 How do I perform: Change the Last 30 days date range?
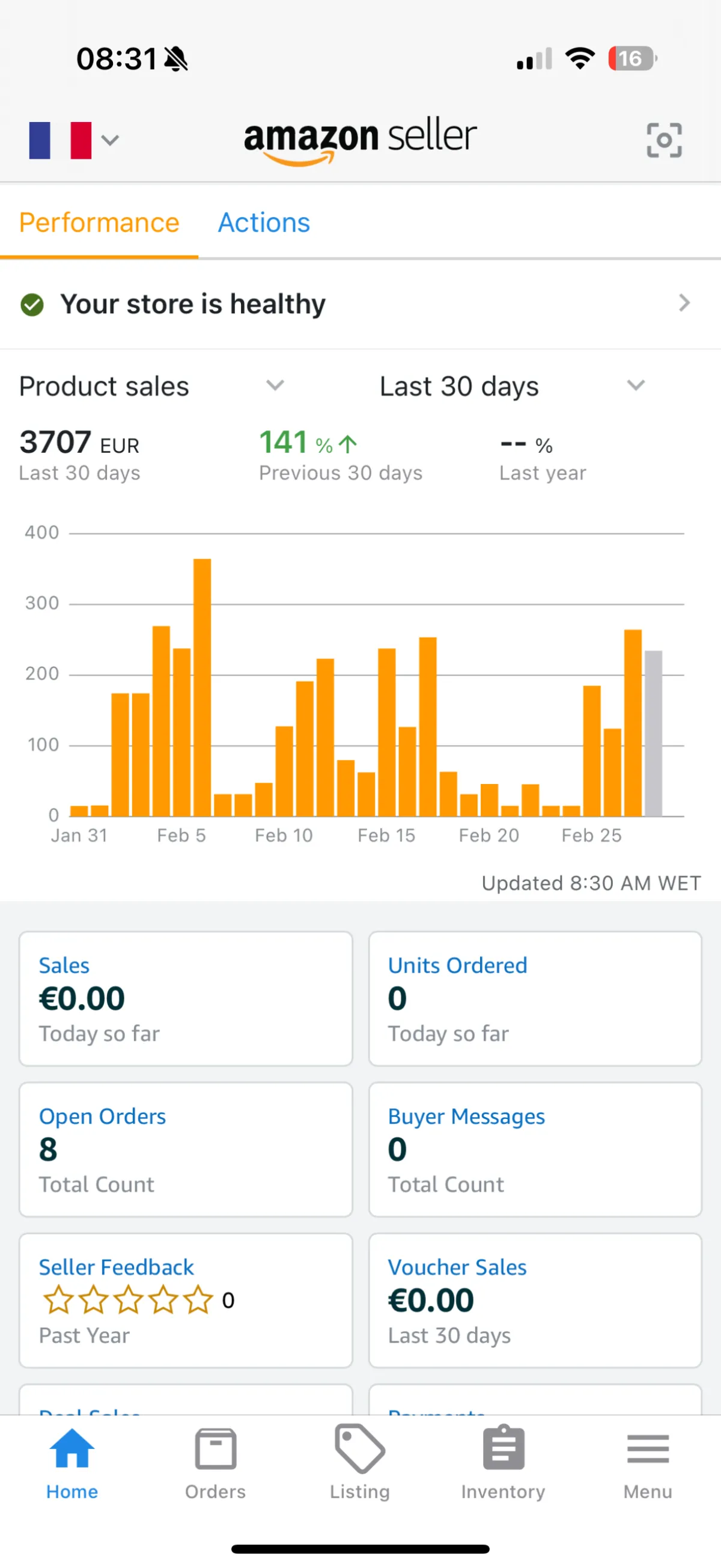(x=513, y=386)
